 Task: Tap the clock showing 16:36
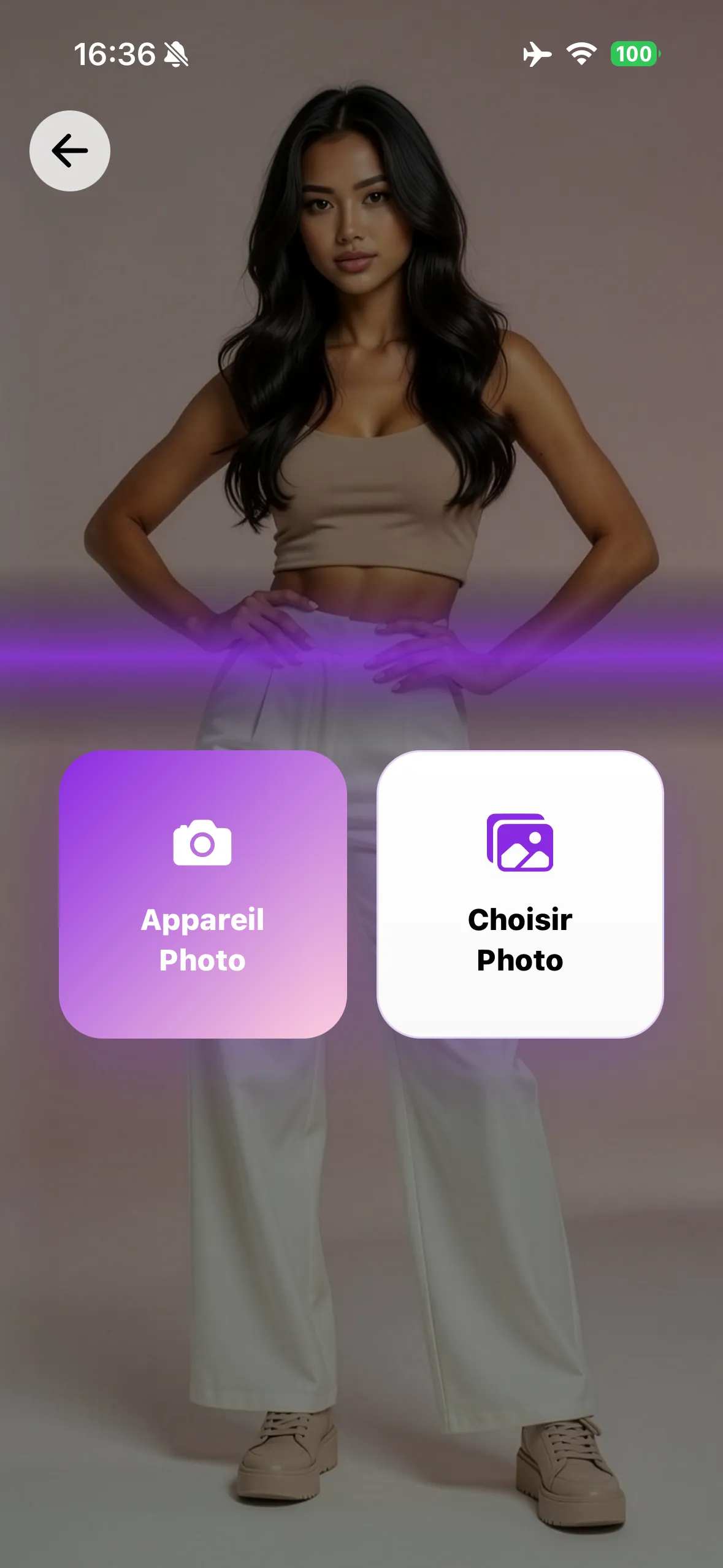(x=115, y=54)
